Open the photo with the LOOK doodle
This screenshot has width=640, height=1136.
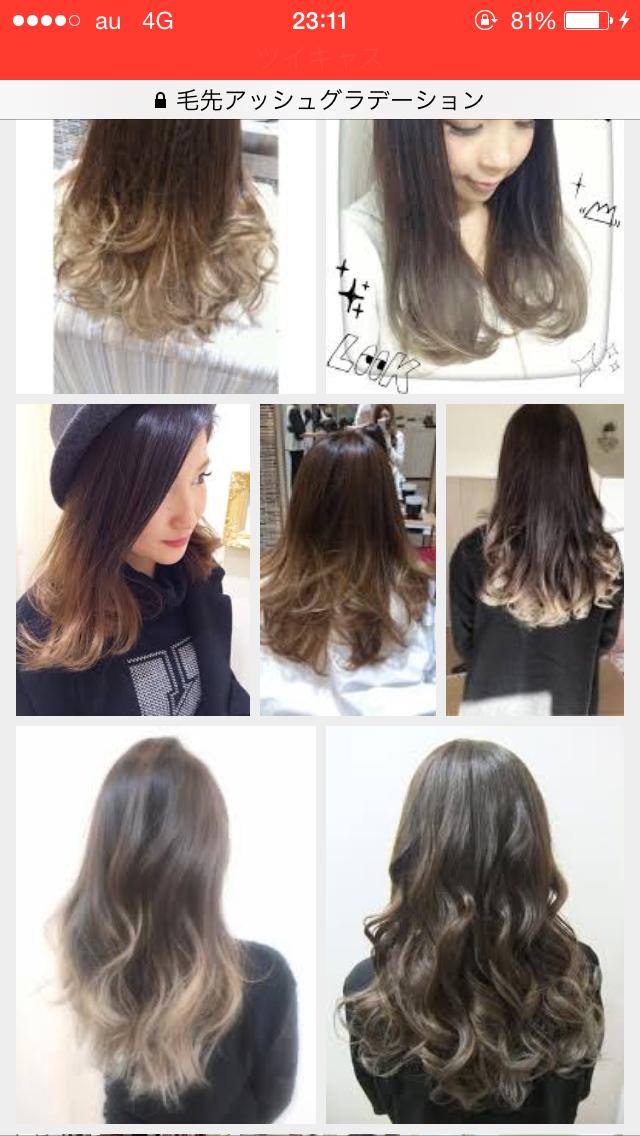(x=474, y=256)
